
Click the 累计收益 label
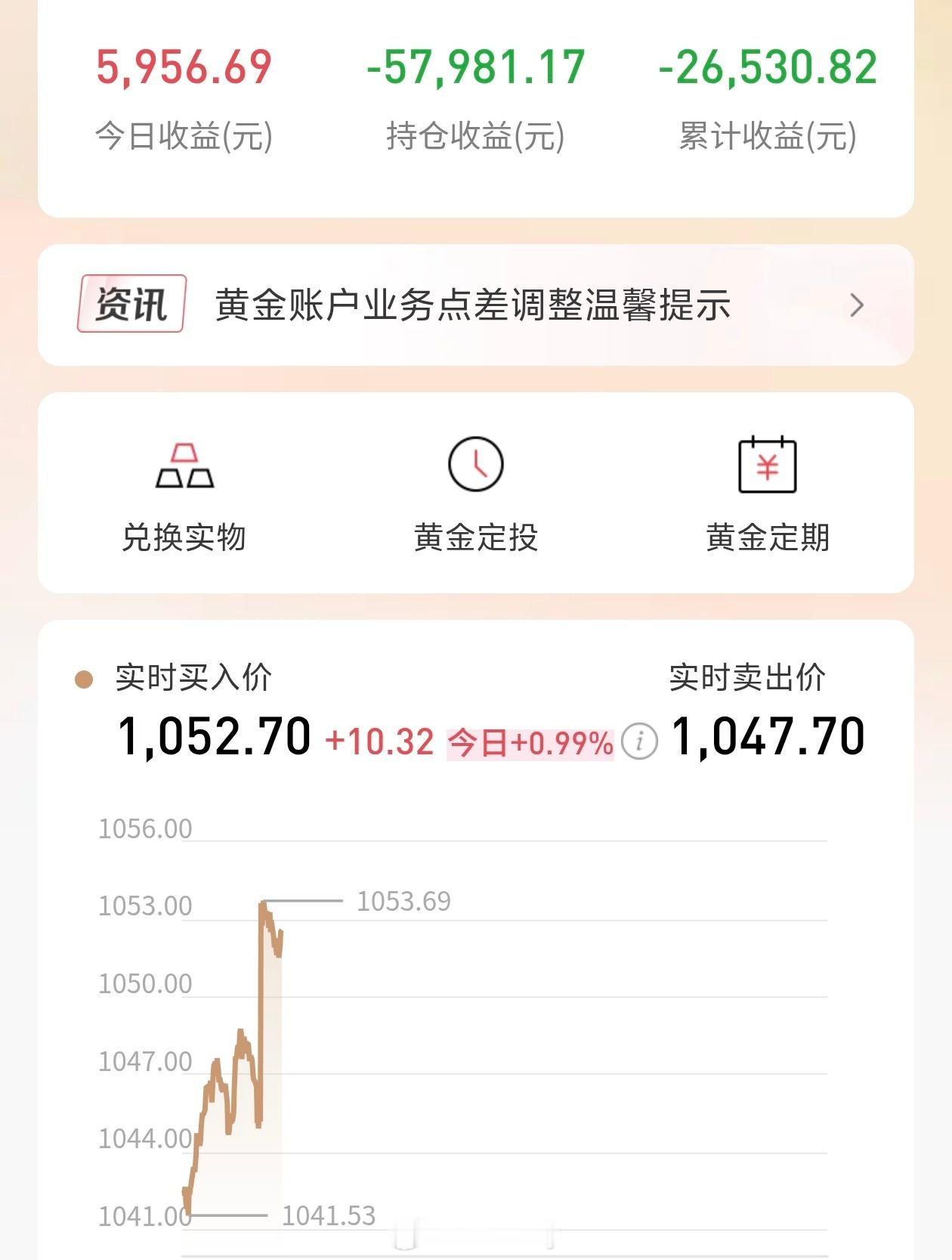pos(766,135)
